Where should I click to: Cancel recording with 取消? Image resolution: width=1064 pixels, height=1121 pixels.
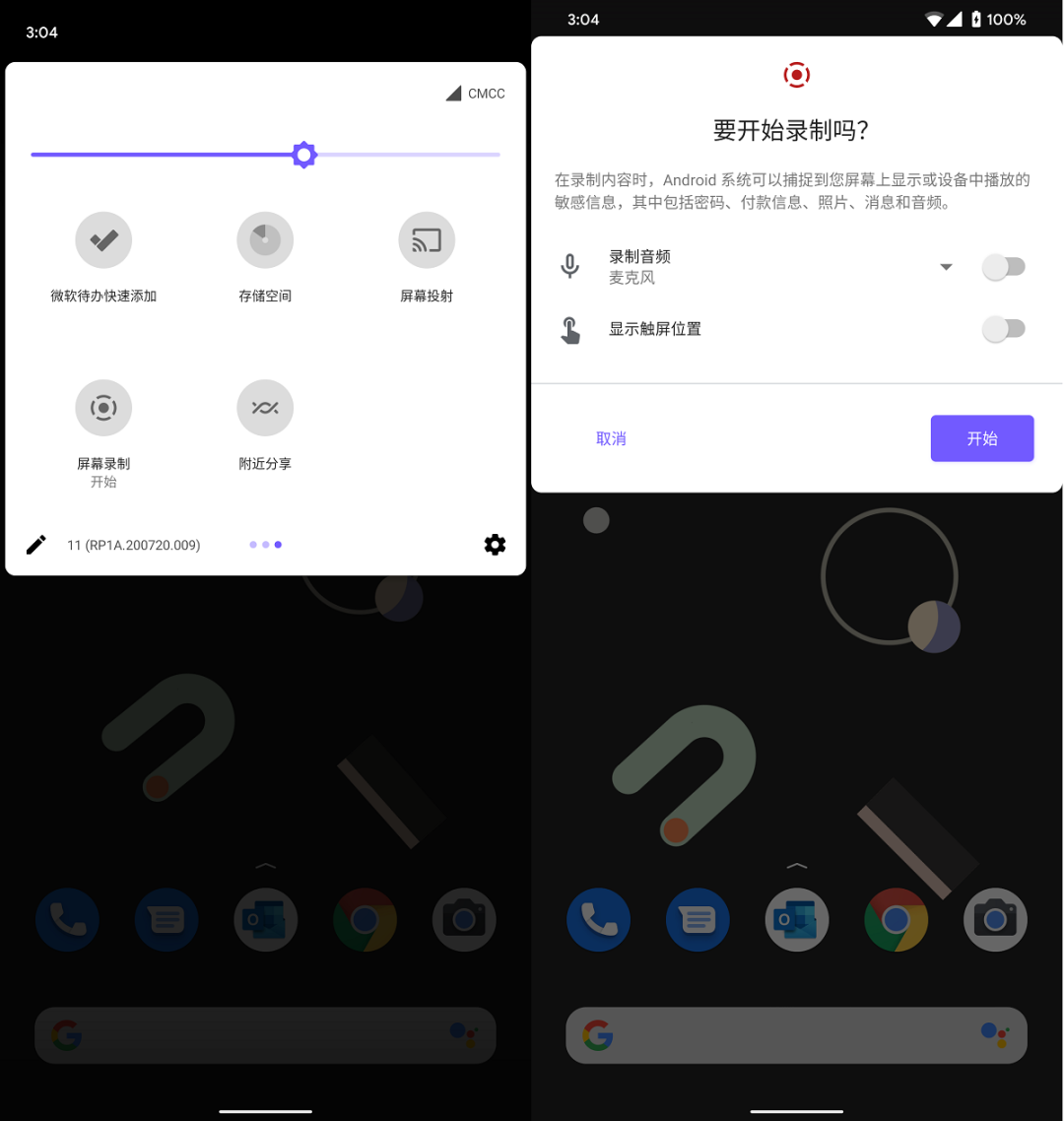click(x=611, y=438)
